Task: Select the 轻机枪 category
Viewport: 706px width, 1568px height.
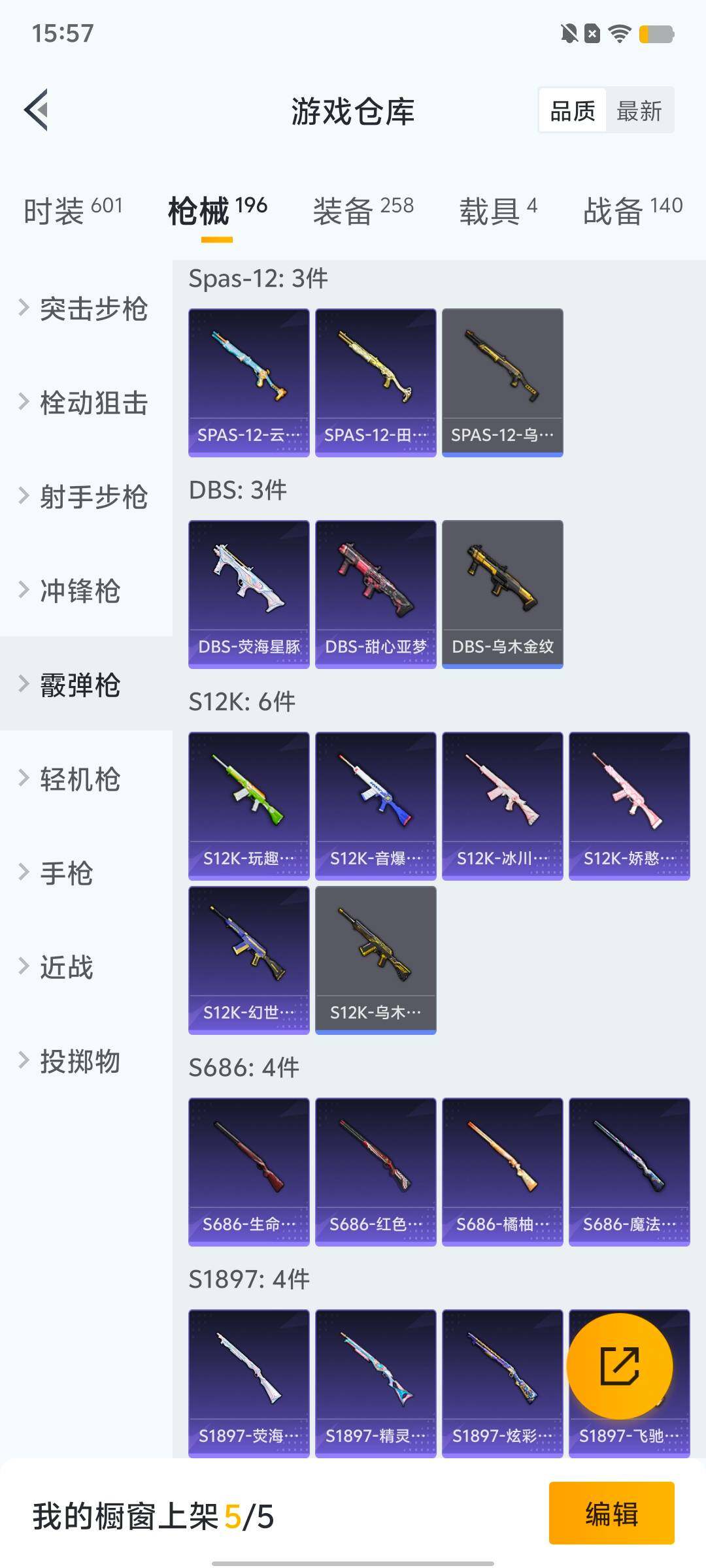Action: point(80,779)
